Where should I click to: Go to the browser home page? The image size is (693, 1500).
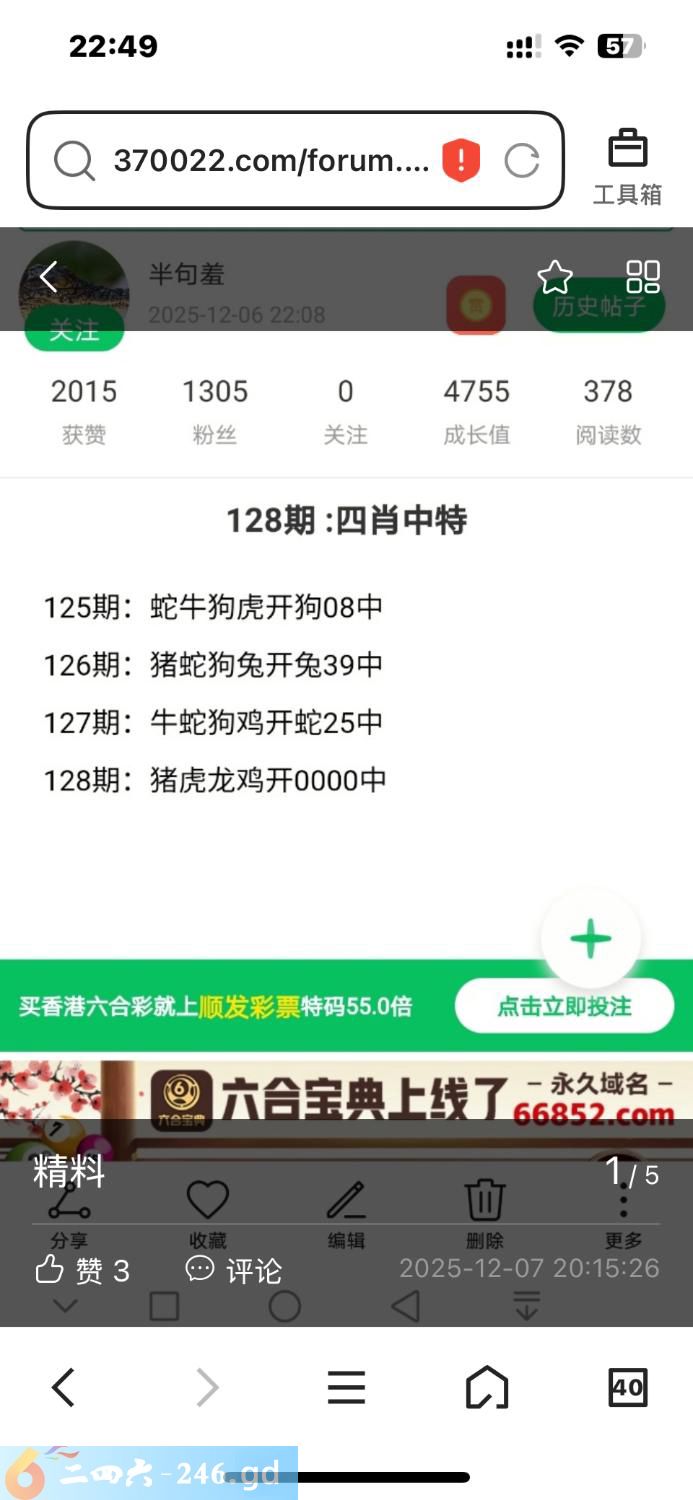pos(487,1387)
